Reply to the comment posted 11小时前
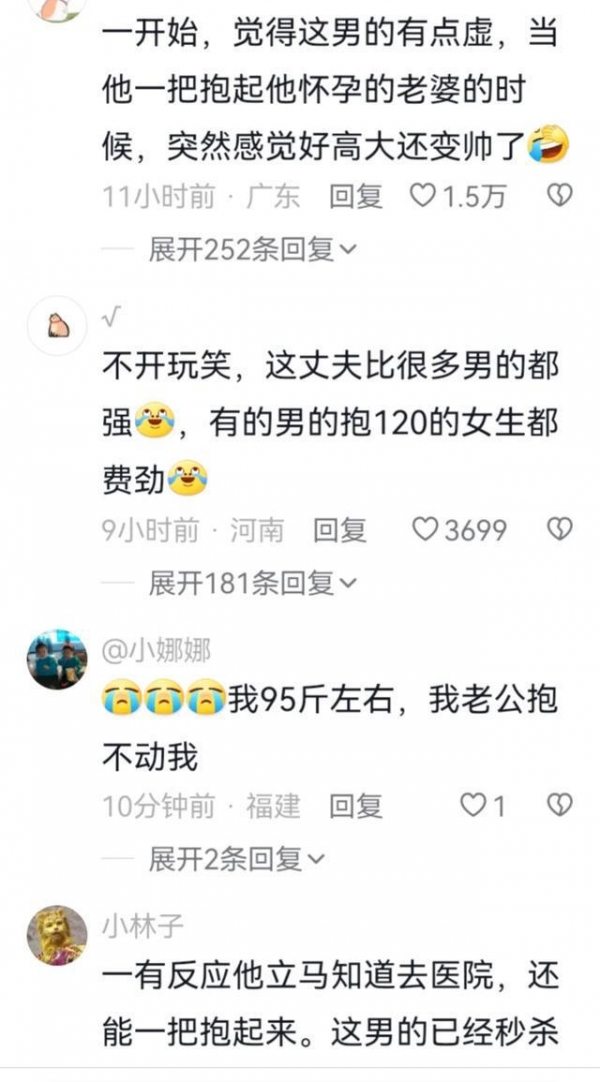 [x=356, y=197]
